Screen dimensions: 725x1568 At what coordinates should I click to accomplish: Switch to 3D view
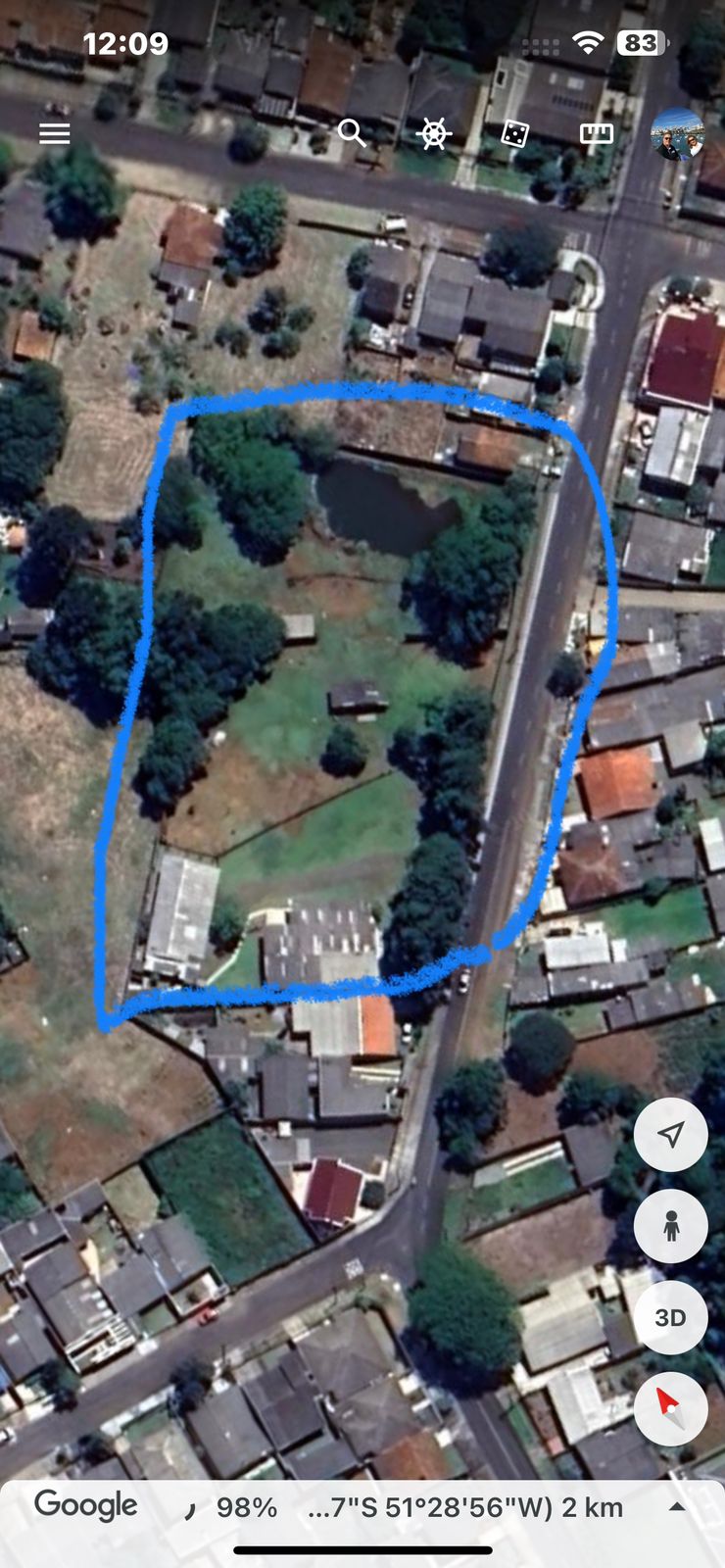click(671, 1317)
